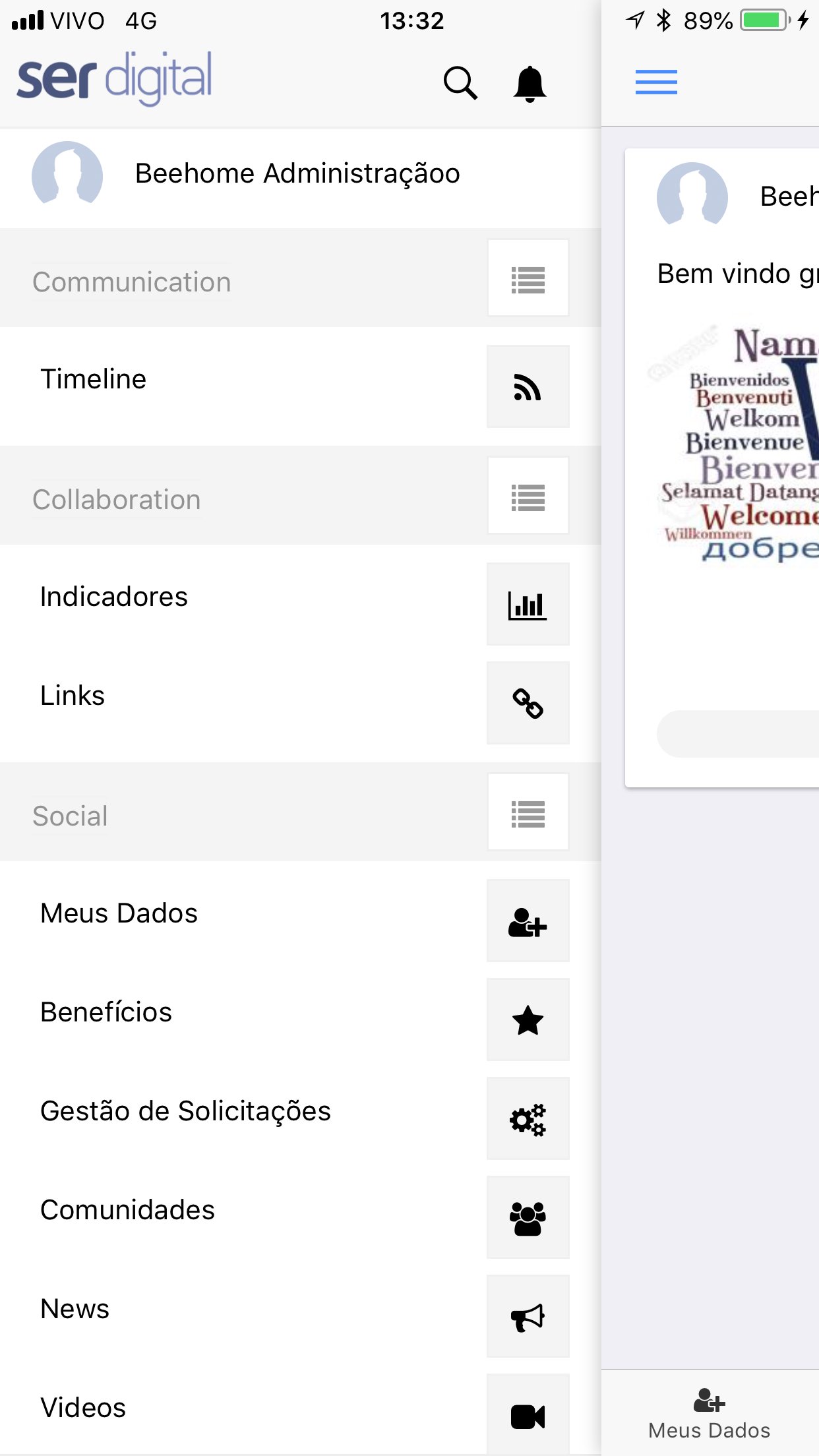Collapse the Collaboration section

point(528,497)
